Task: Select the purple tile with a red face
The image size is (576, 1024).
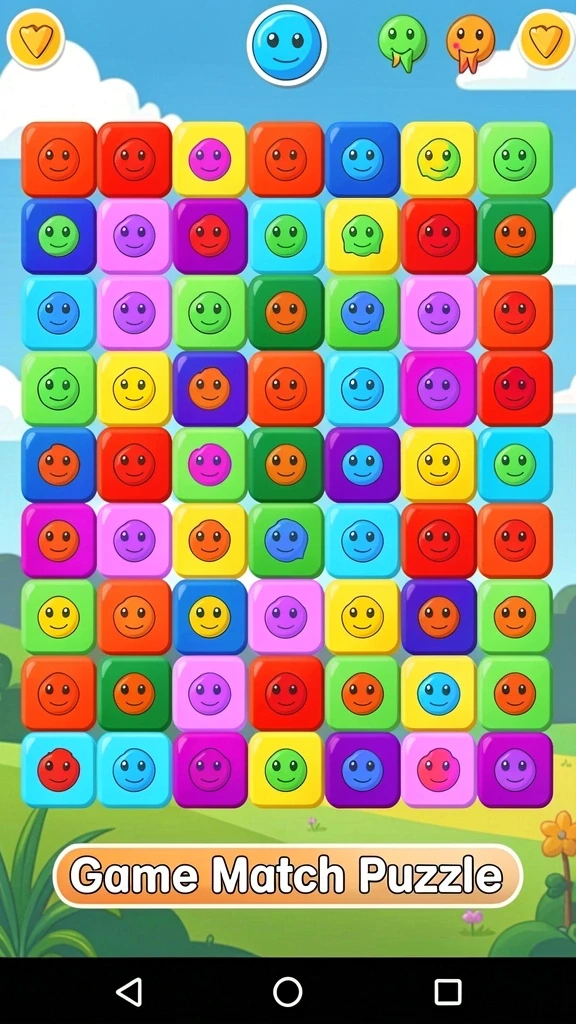Action: [210, 236]
